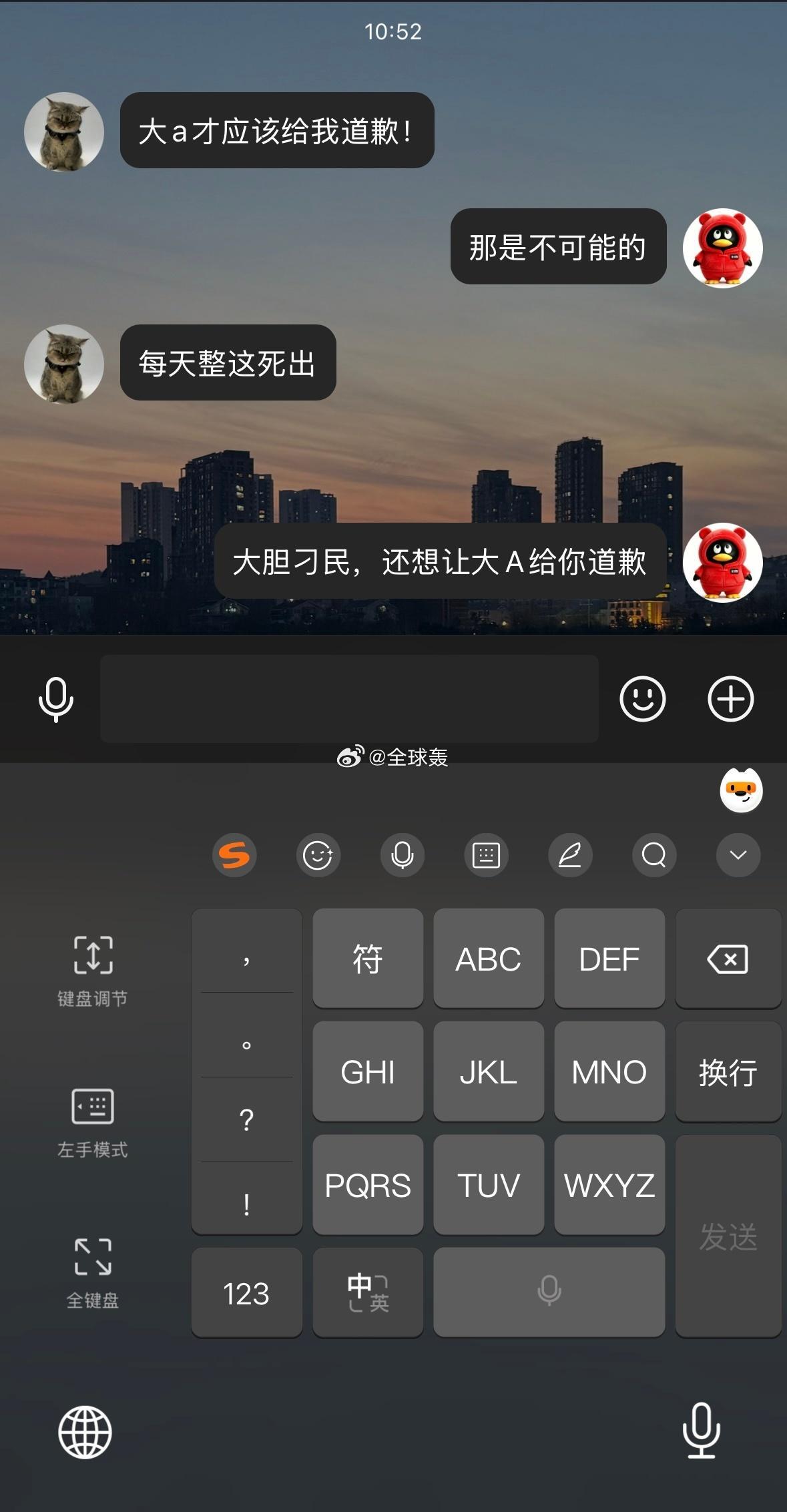Open the emoji picker smiley icon
The width and height of the screenshot is (787, 1512).
pyautogui.click(x=643, y=699)
